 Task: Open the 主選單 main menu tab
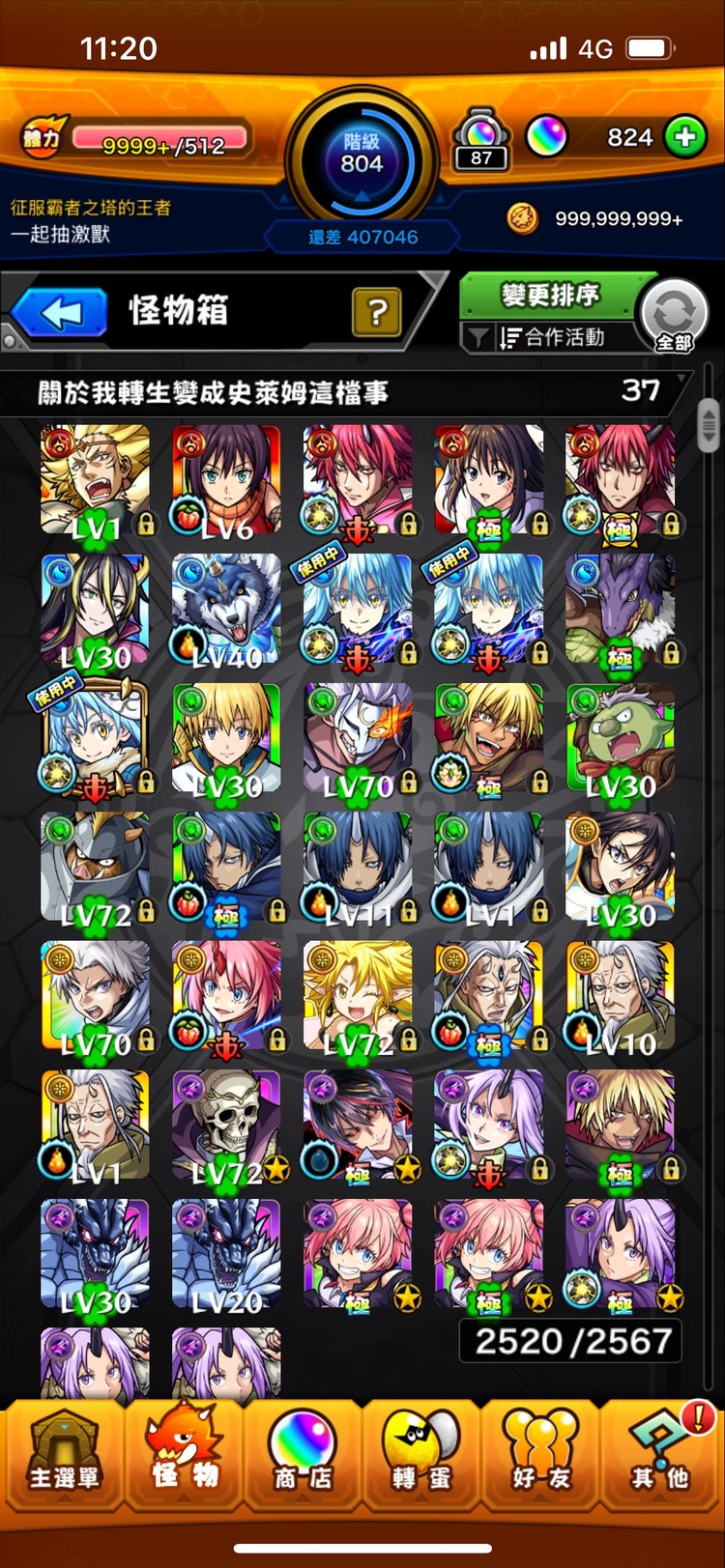pos(63,1455)
